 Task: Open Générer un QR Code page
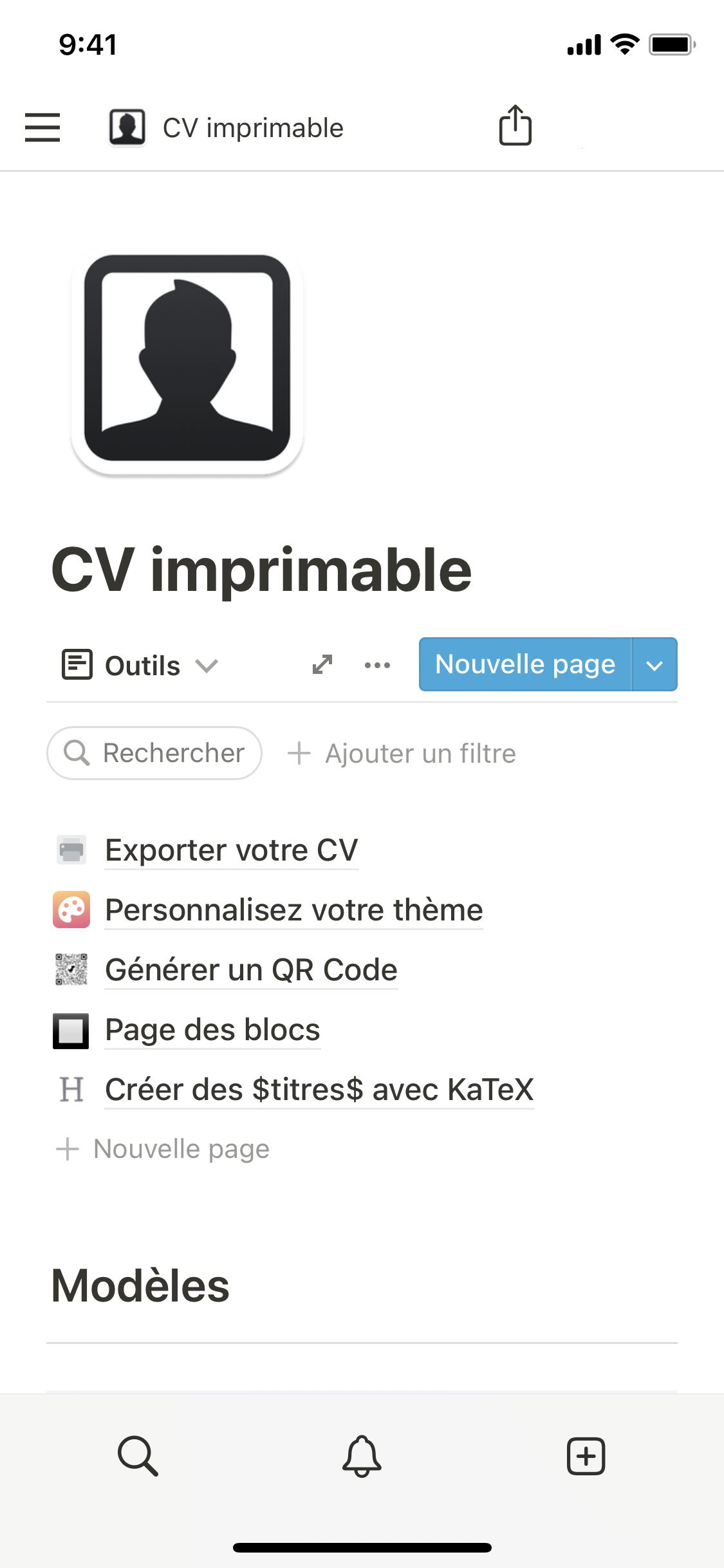click(x=251, y=970)
